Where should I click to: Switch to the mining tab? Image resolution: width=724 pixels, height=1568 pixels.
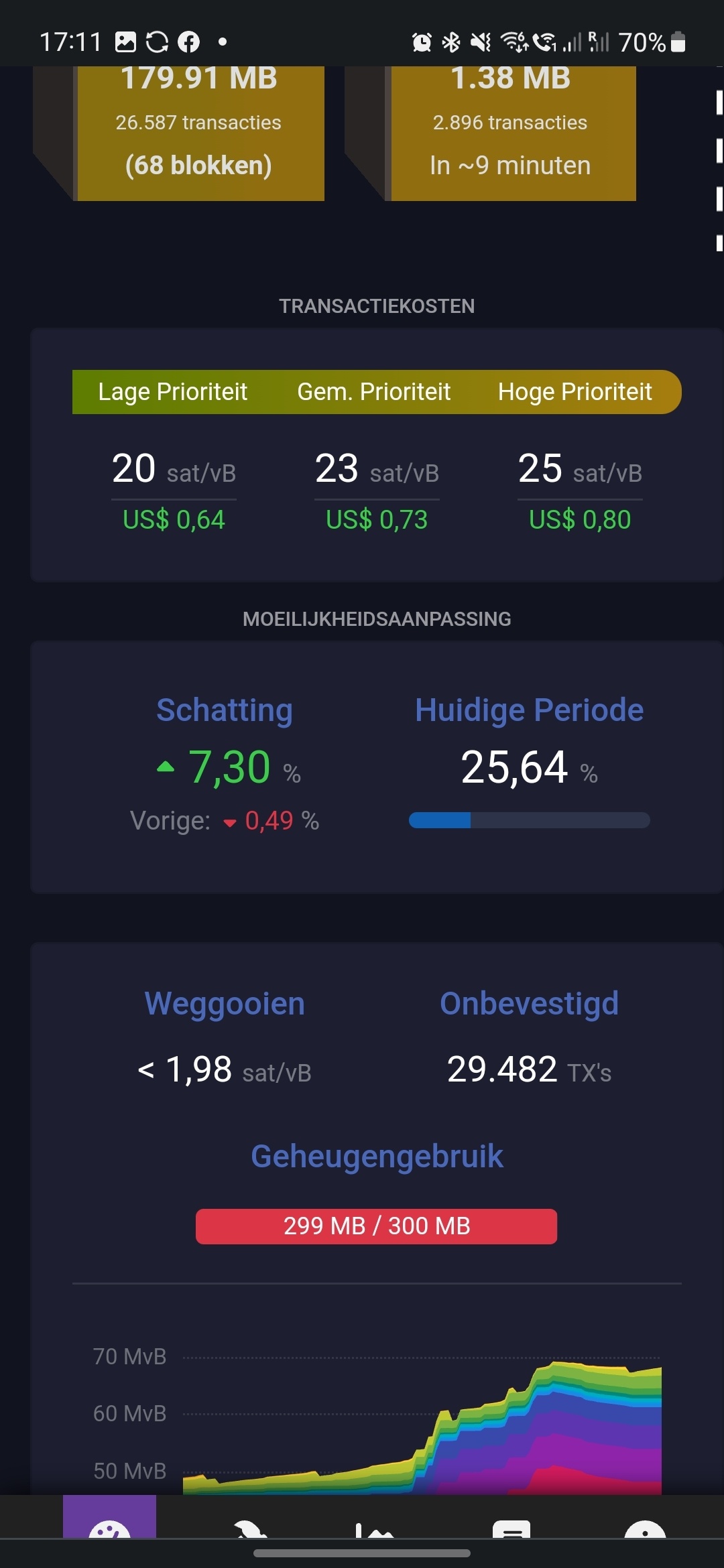[x=249, y=1524]
